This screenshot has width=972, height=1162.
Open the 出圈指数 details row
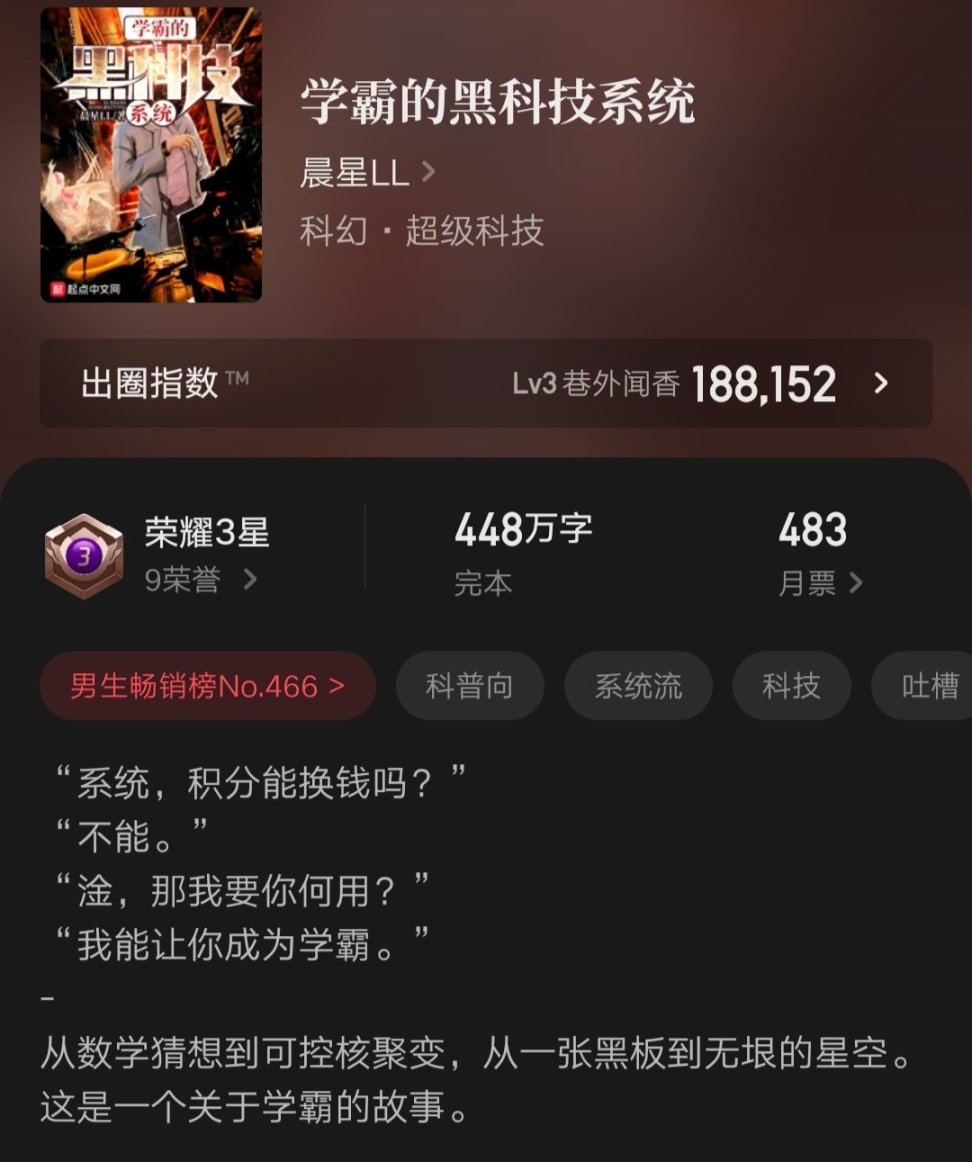(x=485, y=383)
